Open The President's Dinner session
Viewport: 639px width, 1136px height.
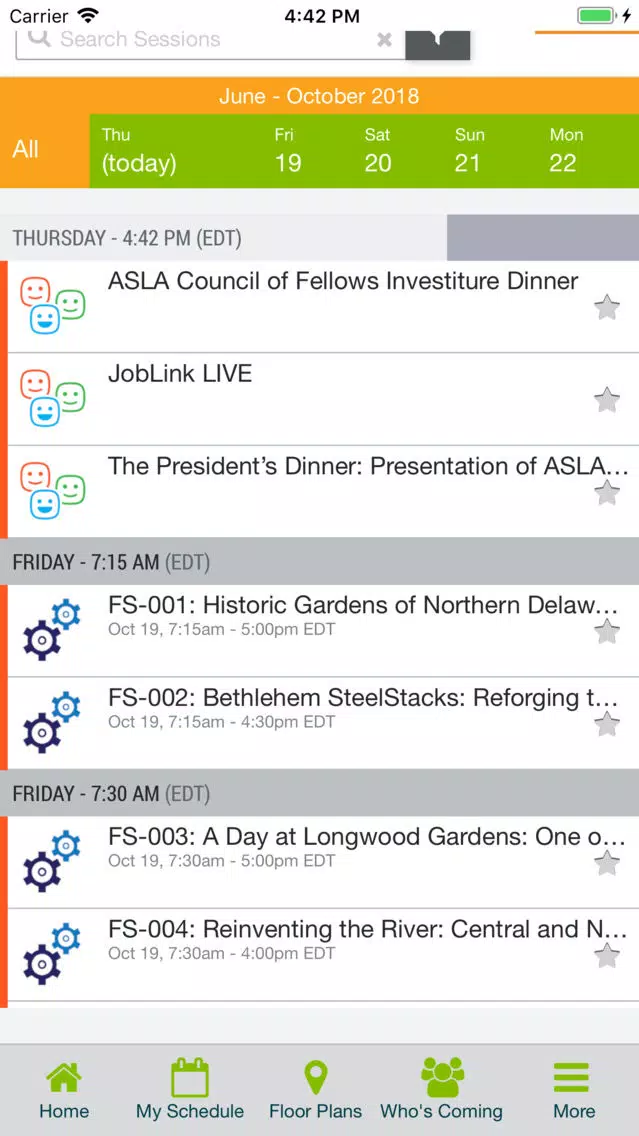pyautogui.click(x=320, y=492)
